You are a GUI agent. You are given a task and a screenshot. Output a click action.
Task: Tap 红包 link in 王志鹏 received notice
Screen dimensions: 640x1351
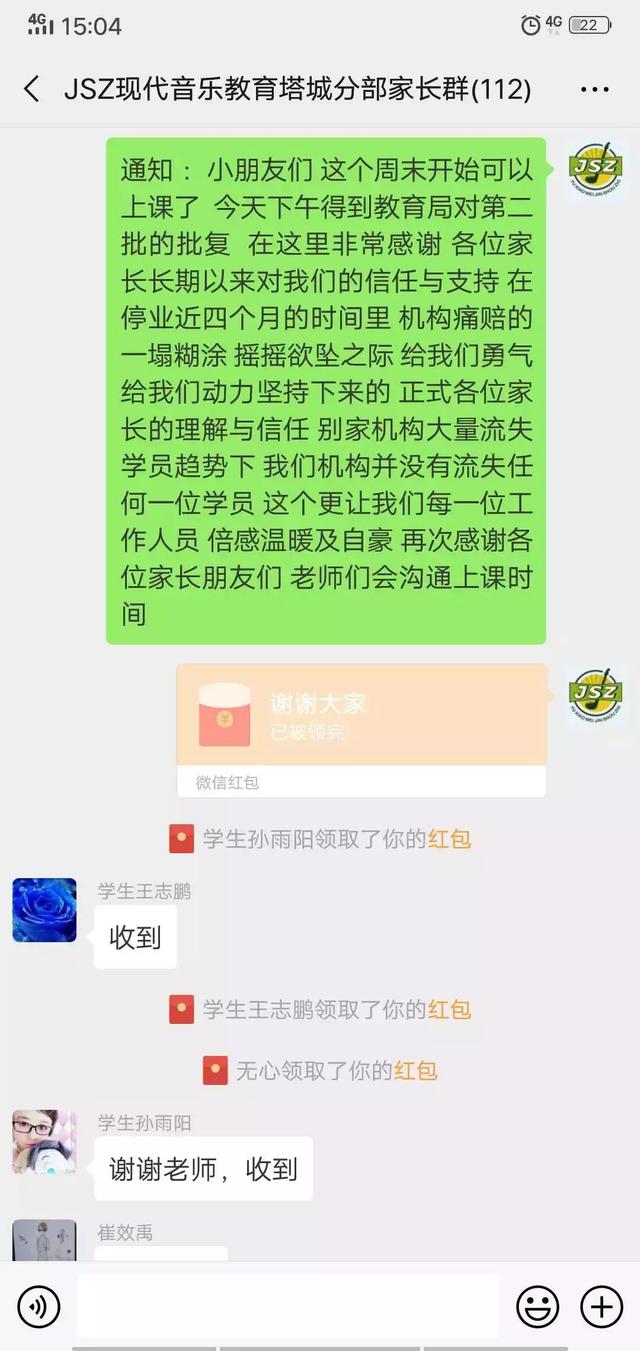point(449,1009)
